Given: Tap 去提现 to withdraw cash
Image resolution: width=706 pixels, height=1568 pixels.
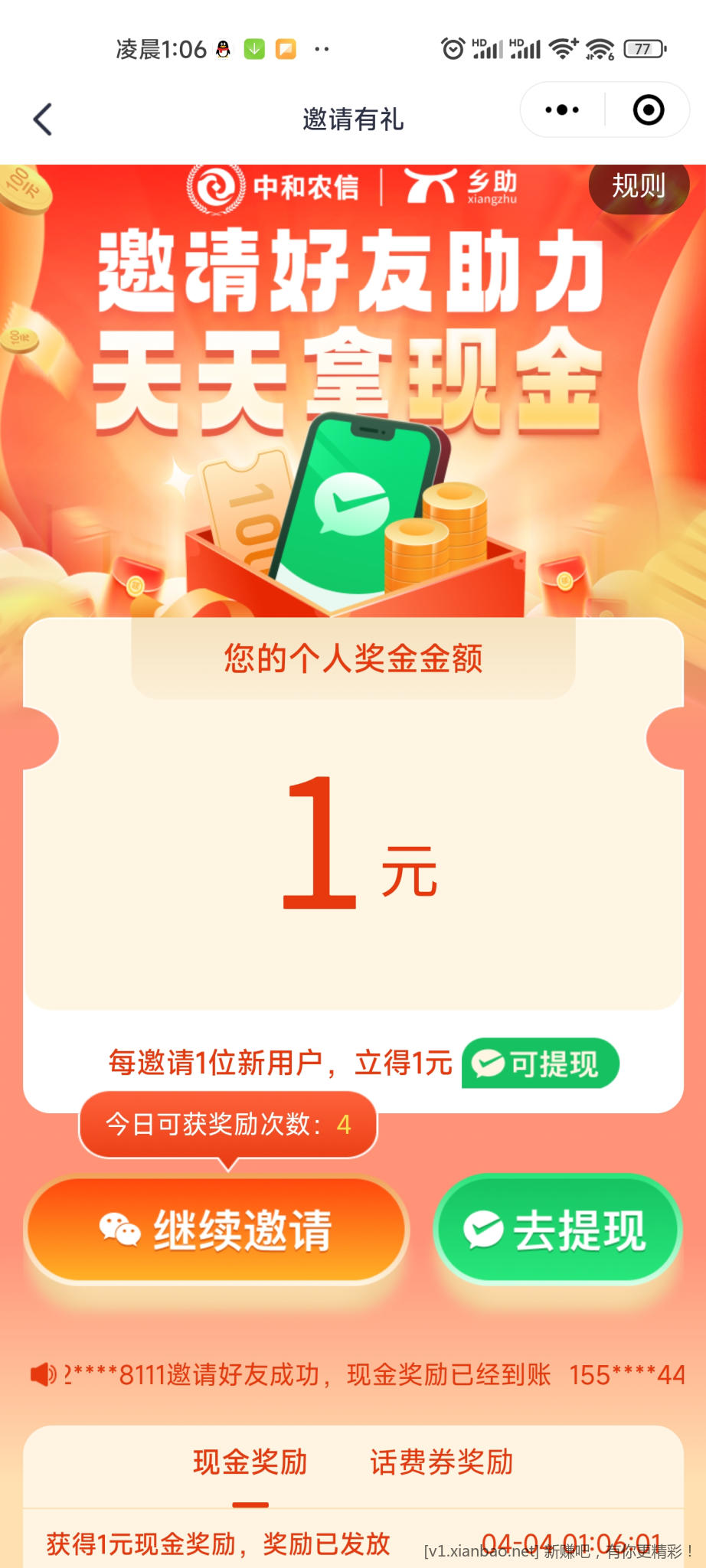Looking at the screenshot, I should click(557, 1230).
